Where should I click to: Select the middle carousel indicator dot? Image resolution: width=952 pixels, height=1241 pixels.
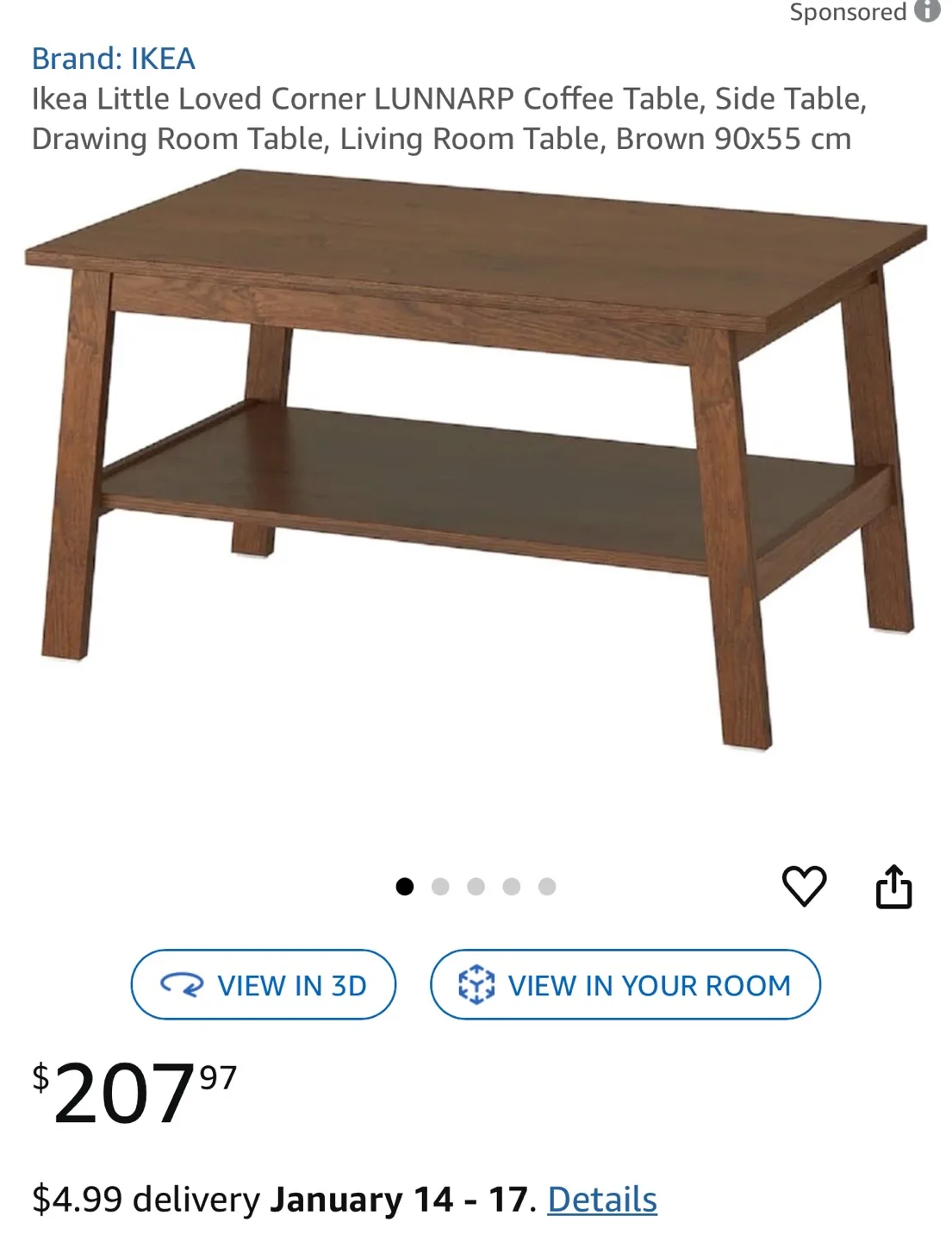(x=476, y=885)
